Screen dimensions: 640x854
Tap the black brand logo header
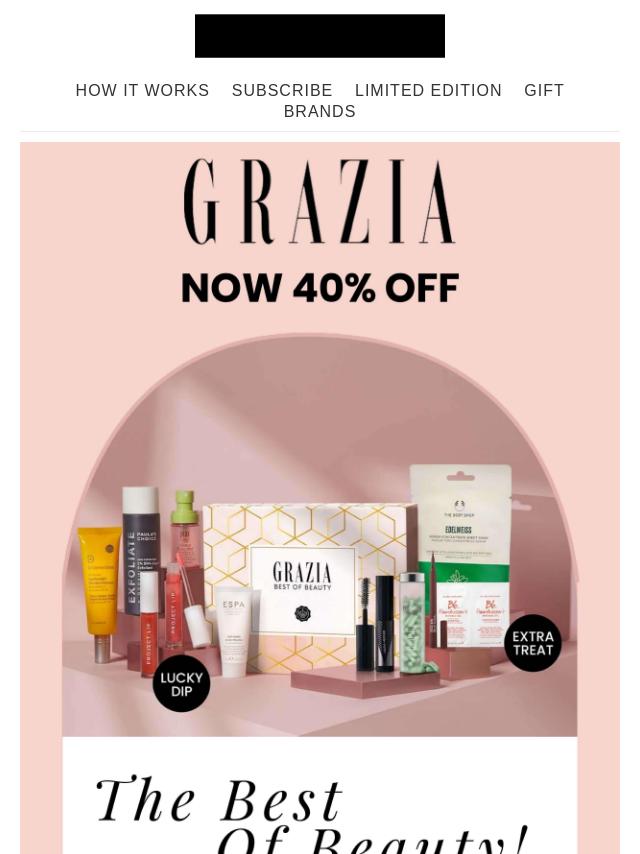320,36
